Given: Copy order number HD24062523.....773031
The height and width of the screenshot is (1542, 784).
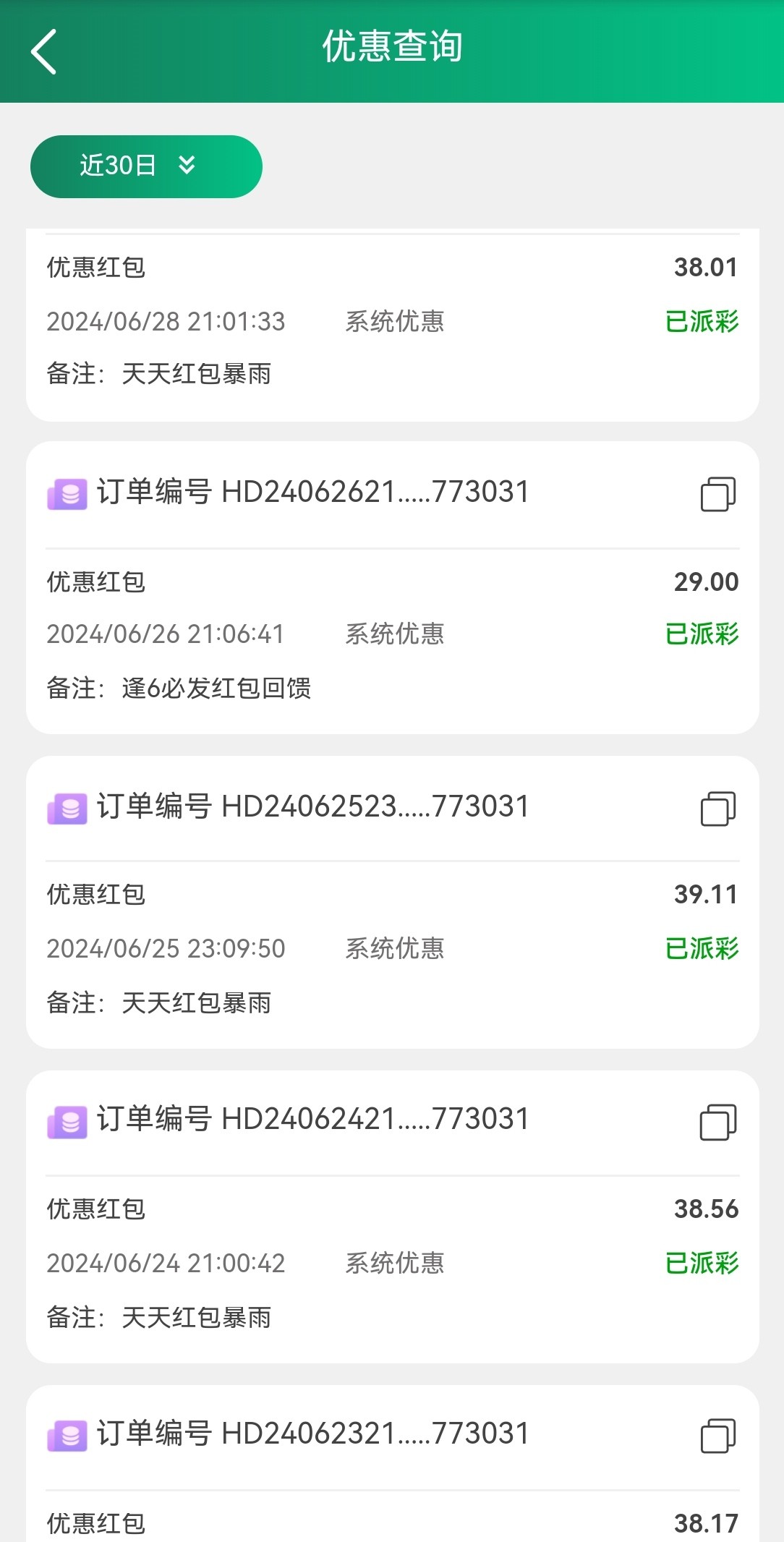Looking at the screenshot, I should tap(717, 809).
